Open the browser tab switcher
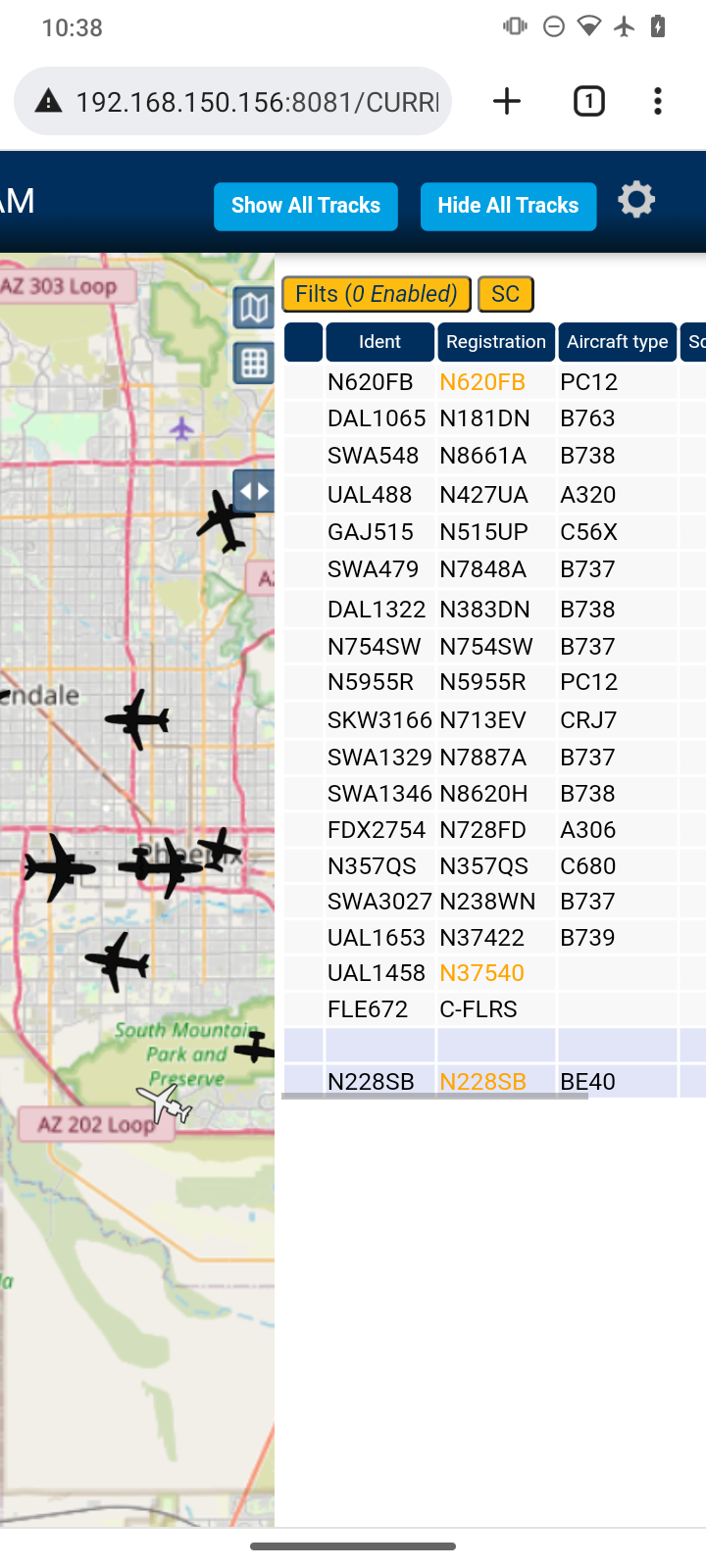The width and height of the screenshot is (706, 1568). click(588, 101)
